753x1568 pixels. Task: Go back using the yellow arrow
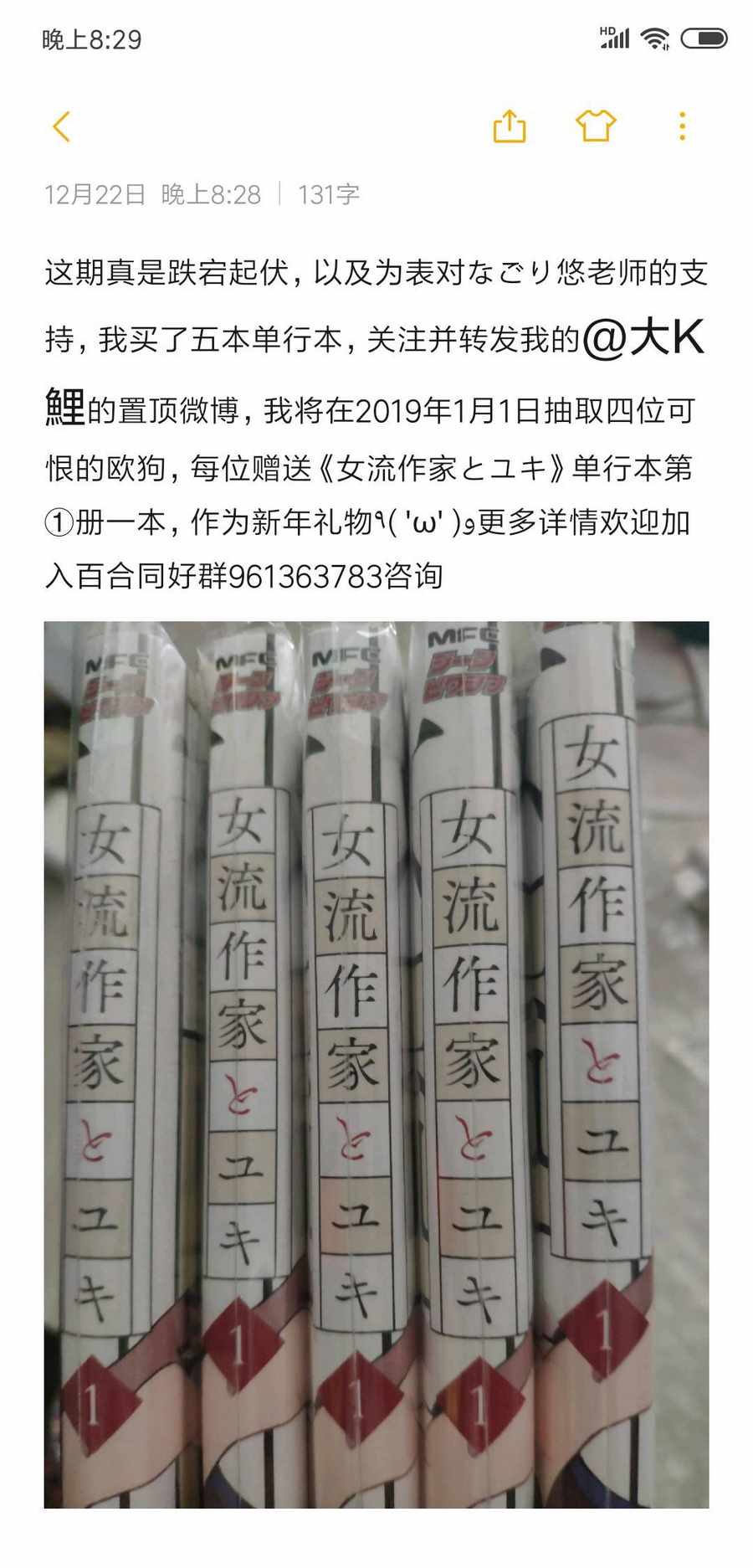[61, 127]
